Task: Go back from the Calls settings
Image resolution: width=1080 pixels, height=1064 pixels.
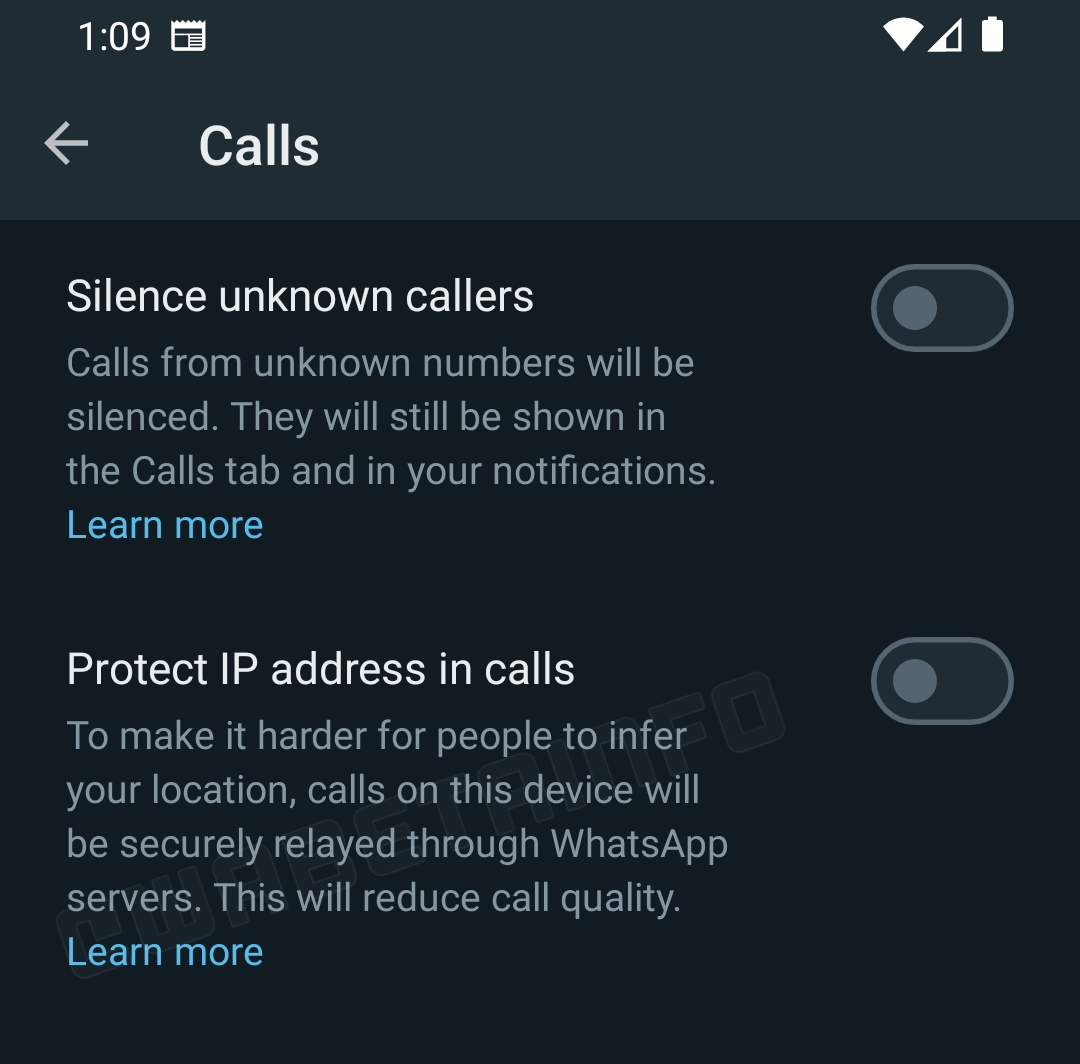Action: 67,145
